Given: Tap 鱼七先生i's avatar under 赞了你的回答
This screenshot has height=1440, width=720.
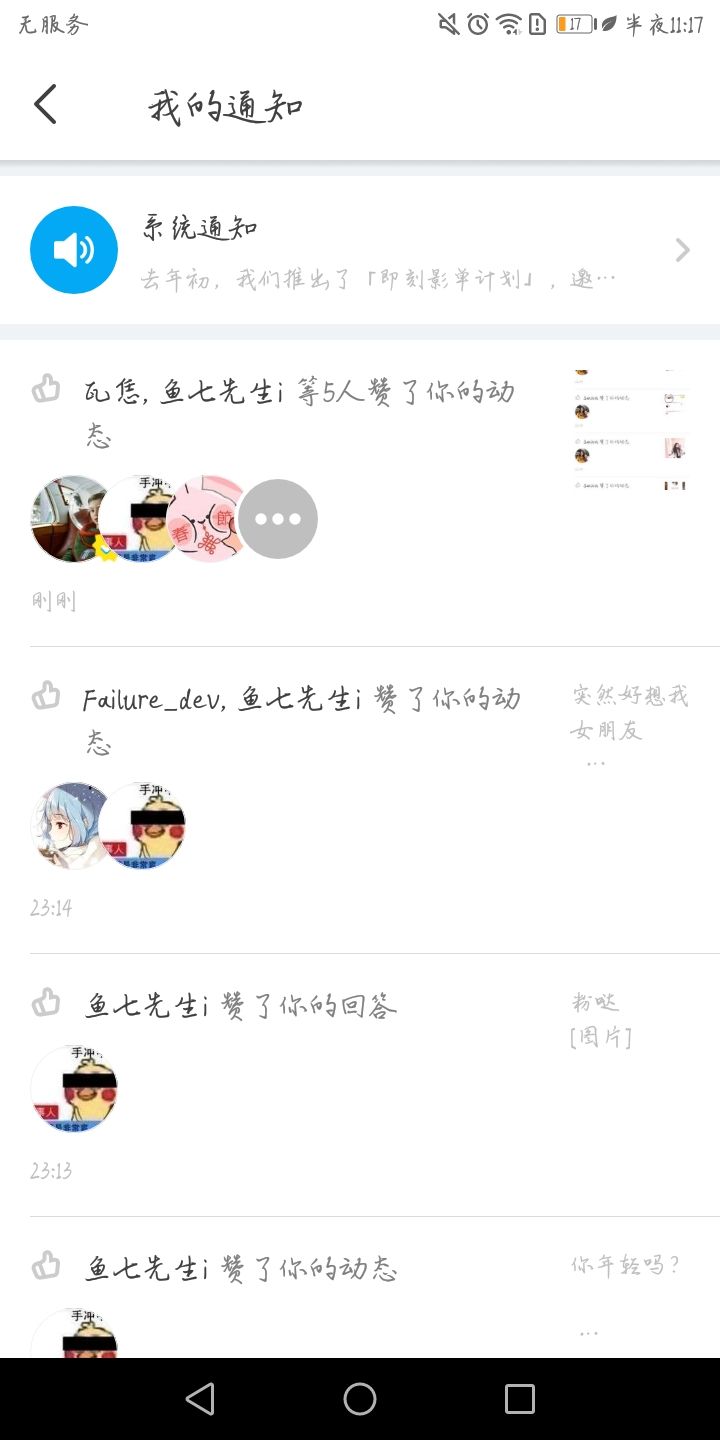Looking at the screenshot, I should [74, 1089].
